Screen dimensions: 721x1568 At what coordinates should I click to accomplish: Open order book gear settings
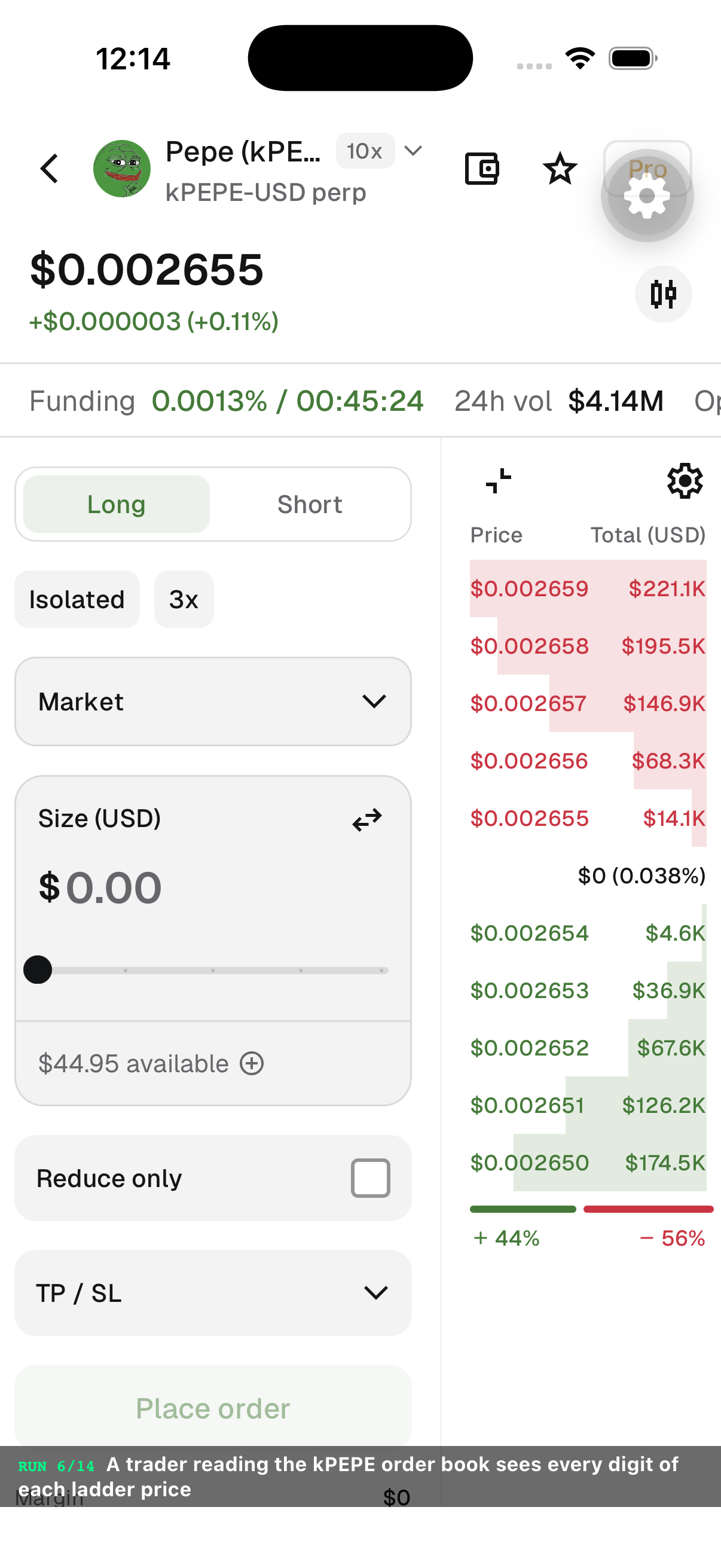click(685, 481)
